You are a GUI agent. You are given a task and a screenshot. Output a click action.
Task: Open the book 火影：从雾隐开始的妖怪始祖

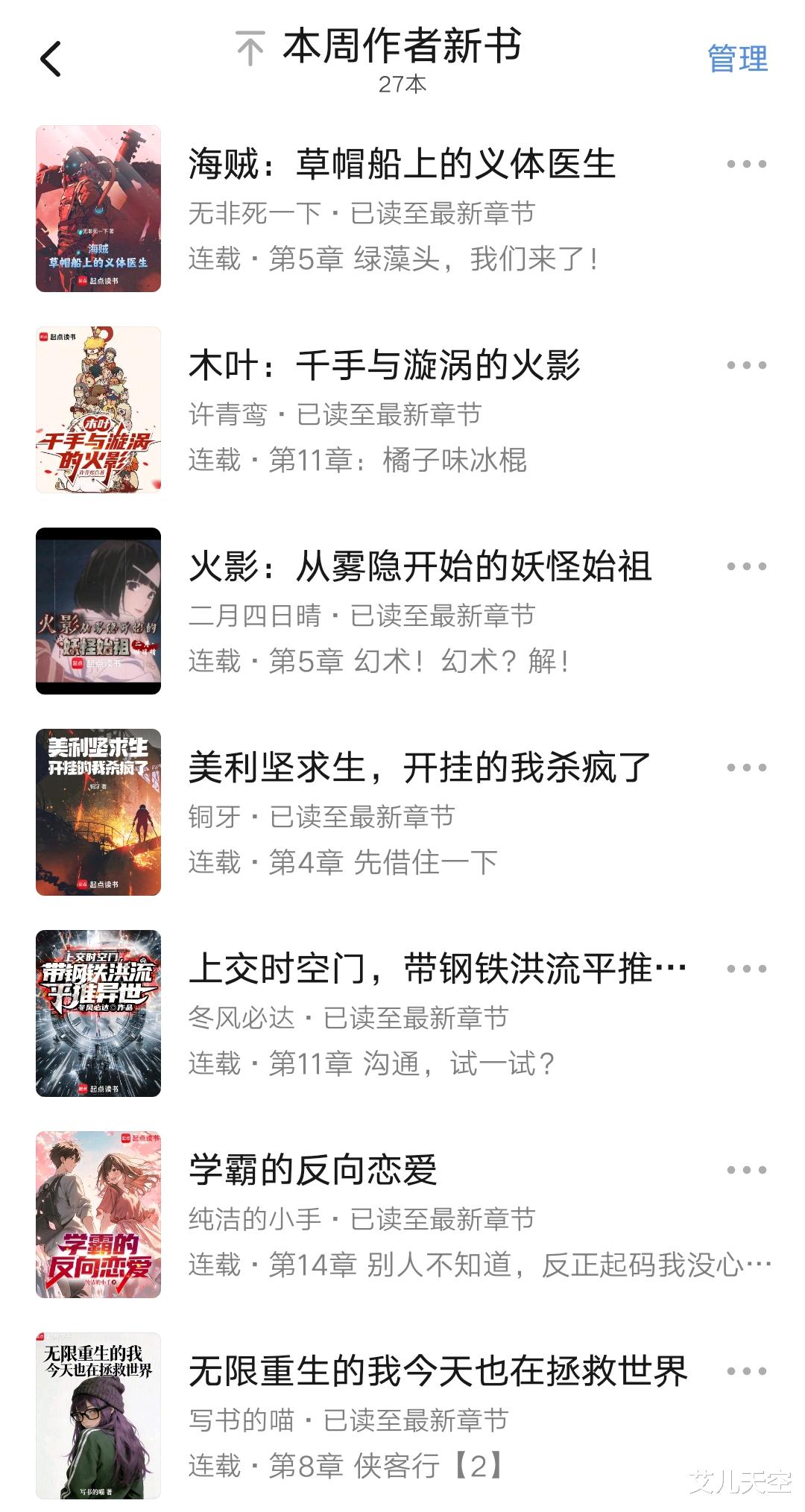(x=420, y=566)
